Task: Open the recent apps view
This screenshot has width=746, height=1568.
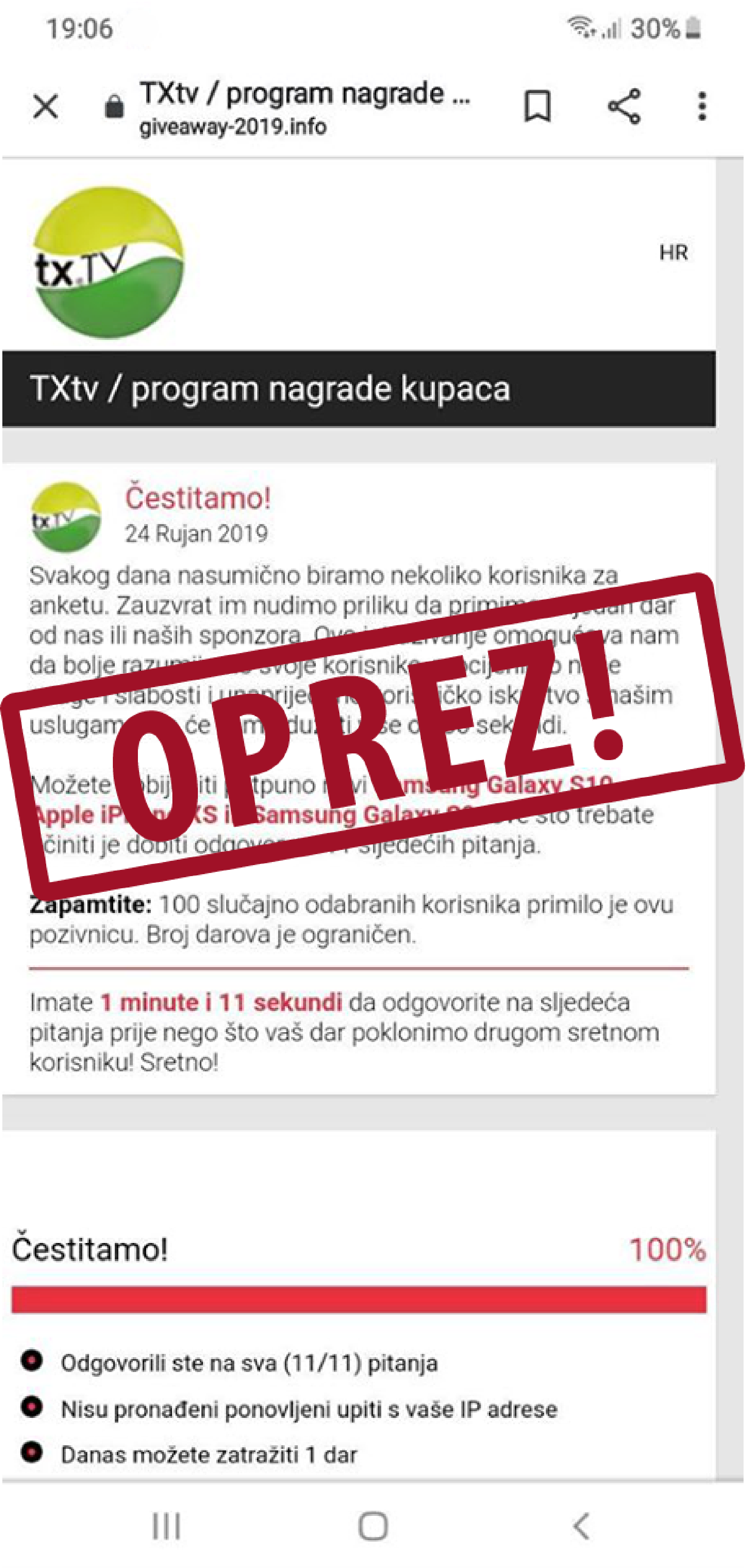Action: 166,1526
